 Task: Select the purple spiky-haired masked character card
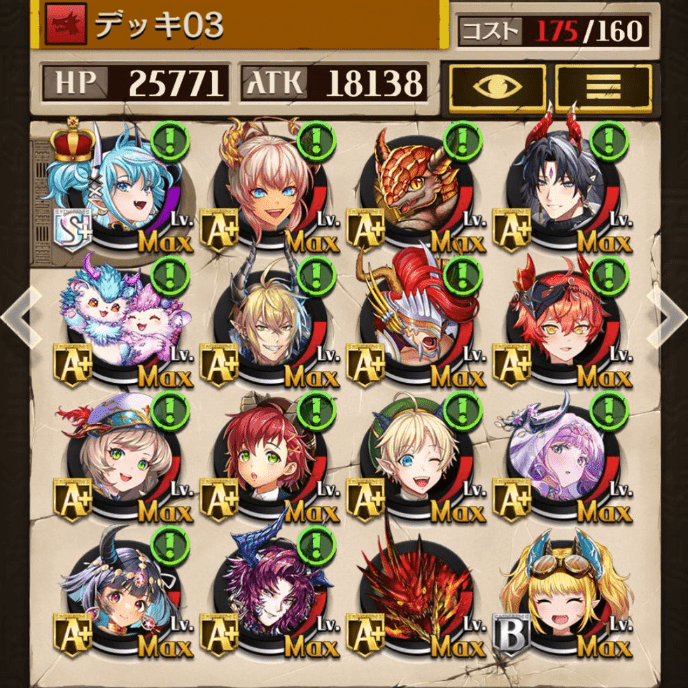[261, 594]
